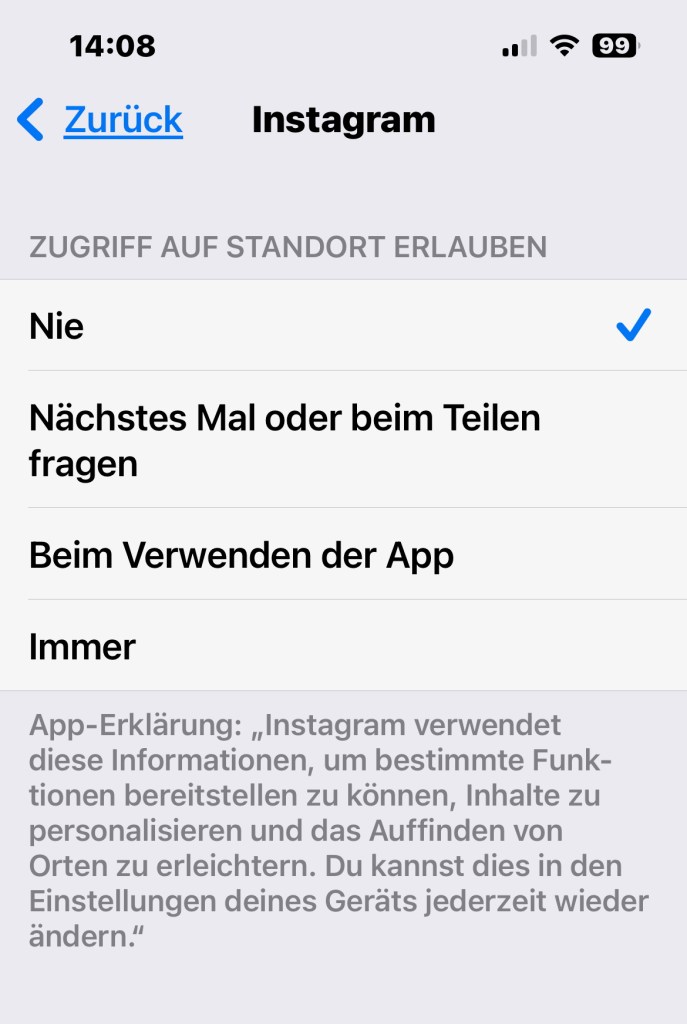Screen dimensions: 687x1024
Task: Set location access to Immer
Action: pyautogui.click(x=343, y=646)
